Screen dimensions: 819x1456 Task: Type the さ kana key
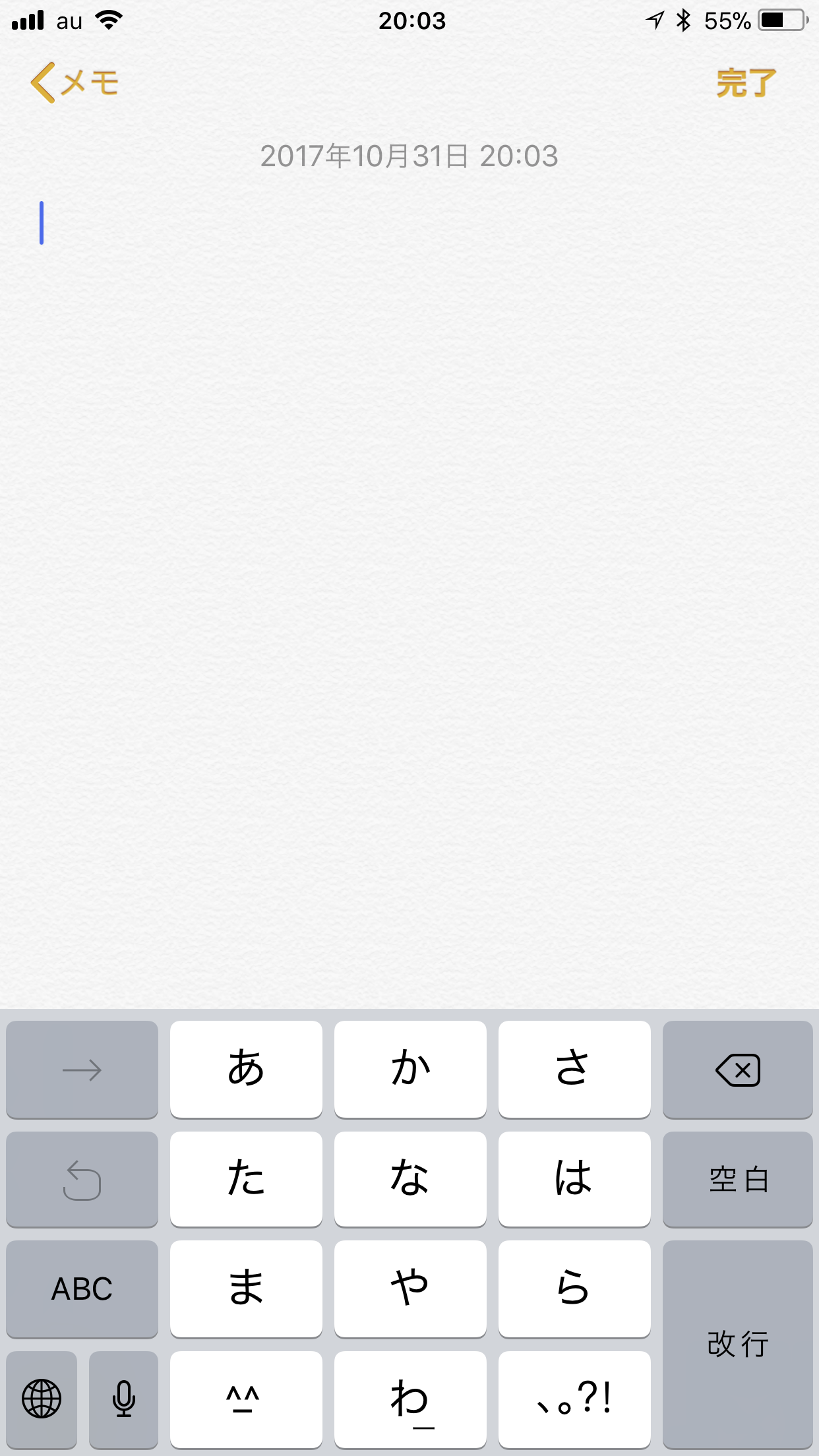pos(574,1069)
